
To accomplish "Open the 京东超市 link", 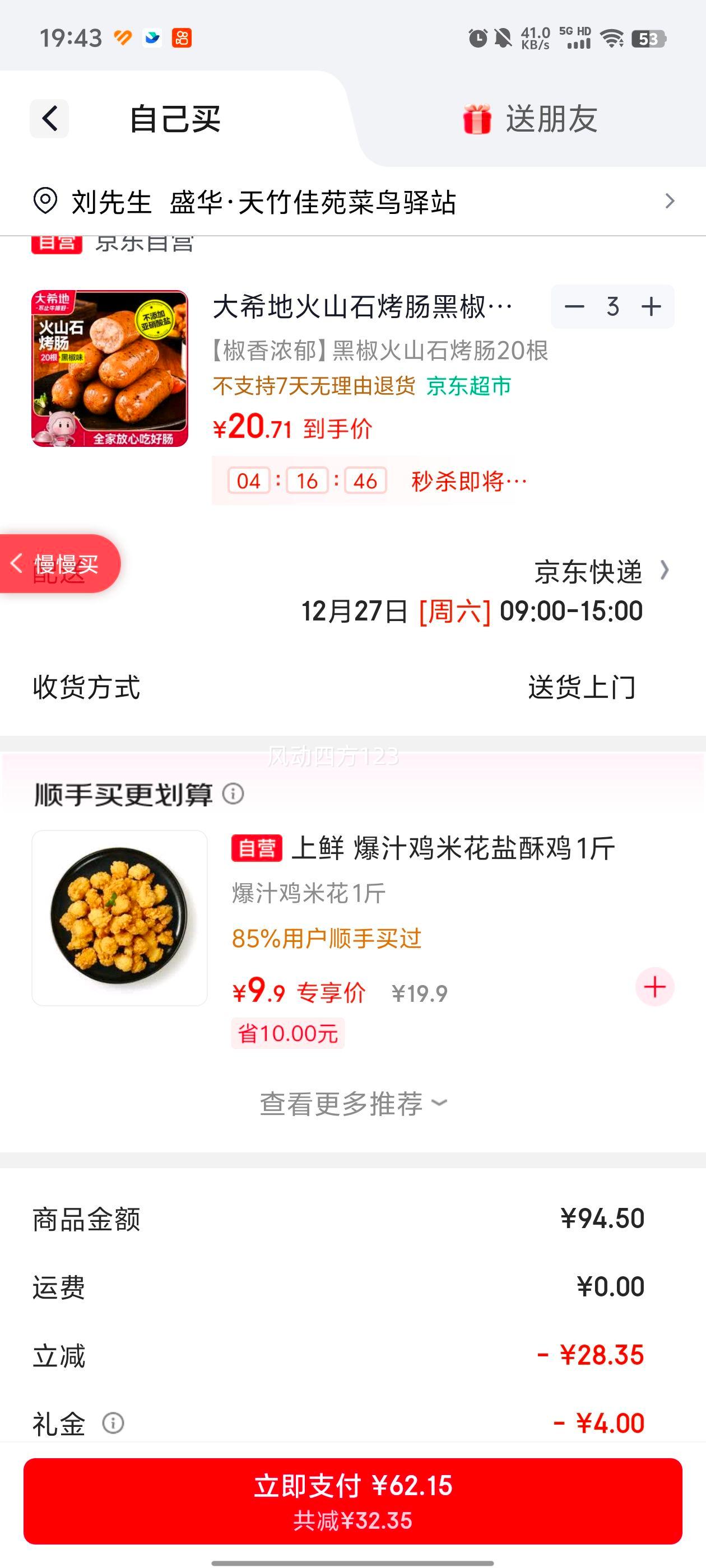I will [469, 385].
